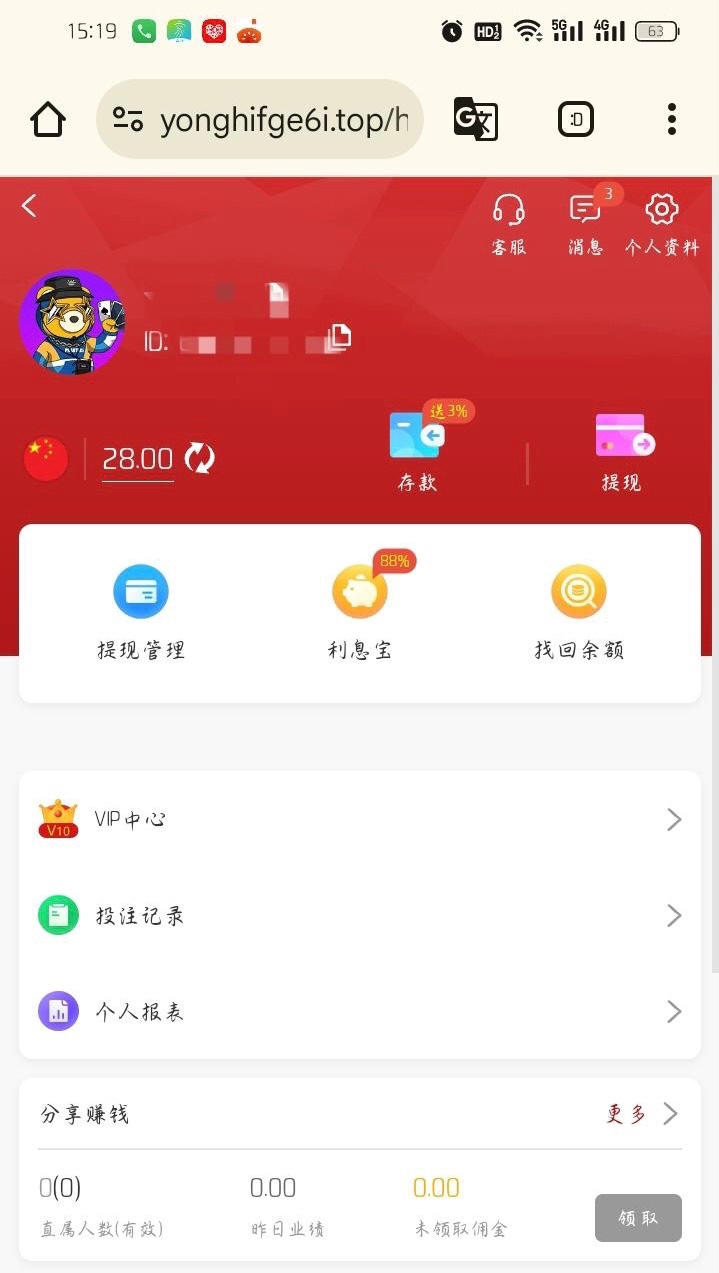Open 消息 messages inbox
The height and width of the screenshot is (1273, 719).
coord(586,224)
